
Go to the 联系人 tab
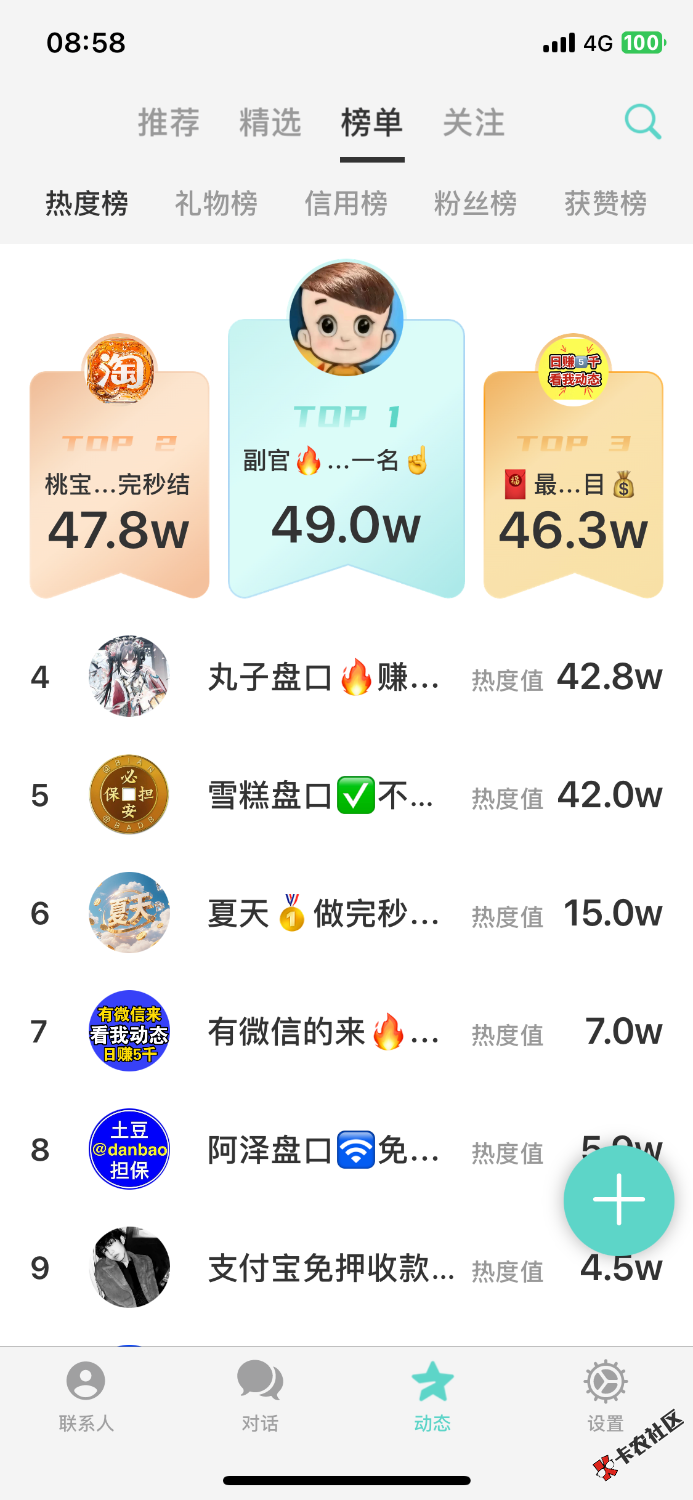(x=86, y=1396)
